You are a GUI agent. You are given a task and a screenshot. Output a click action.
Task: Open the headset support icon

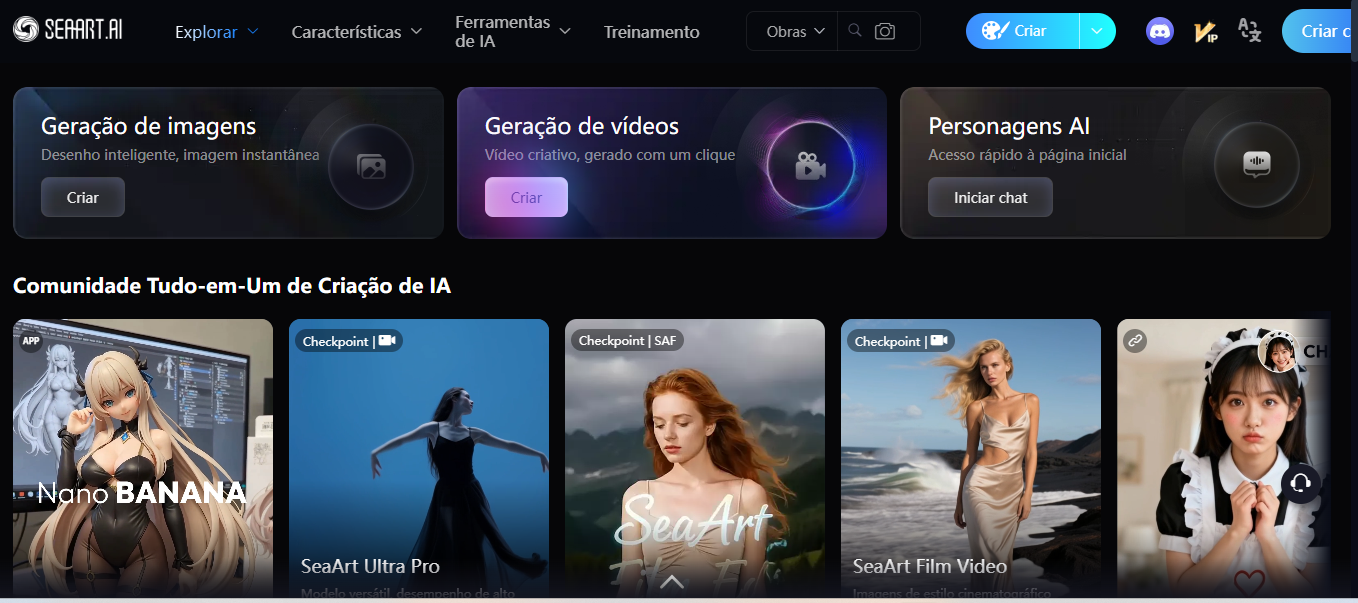1300,483
